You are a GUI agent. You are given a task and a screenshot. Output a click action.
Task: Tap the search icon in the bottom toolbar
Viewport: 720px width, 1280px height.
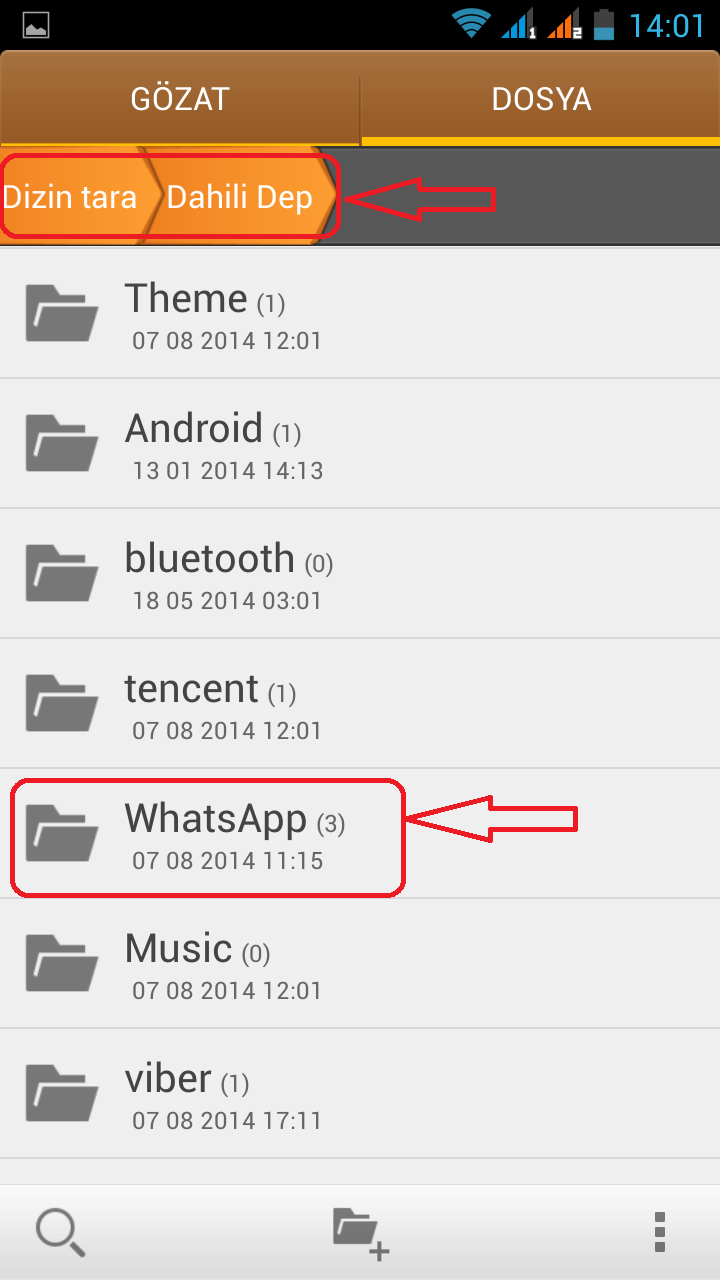point(60,1230)
